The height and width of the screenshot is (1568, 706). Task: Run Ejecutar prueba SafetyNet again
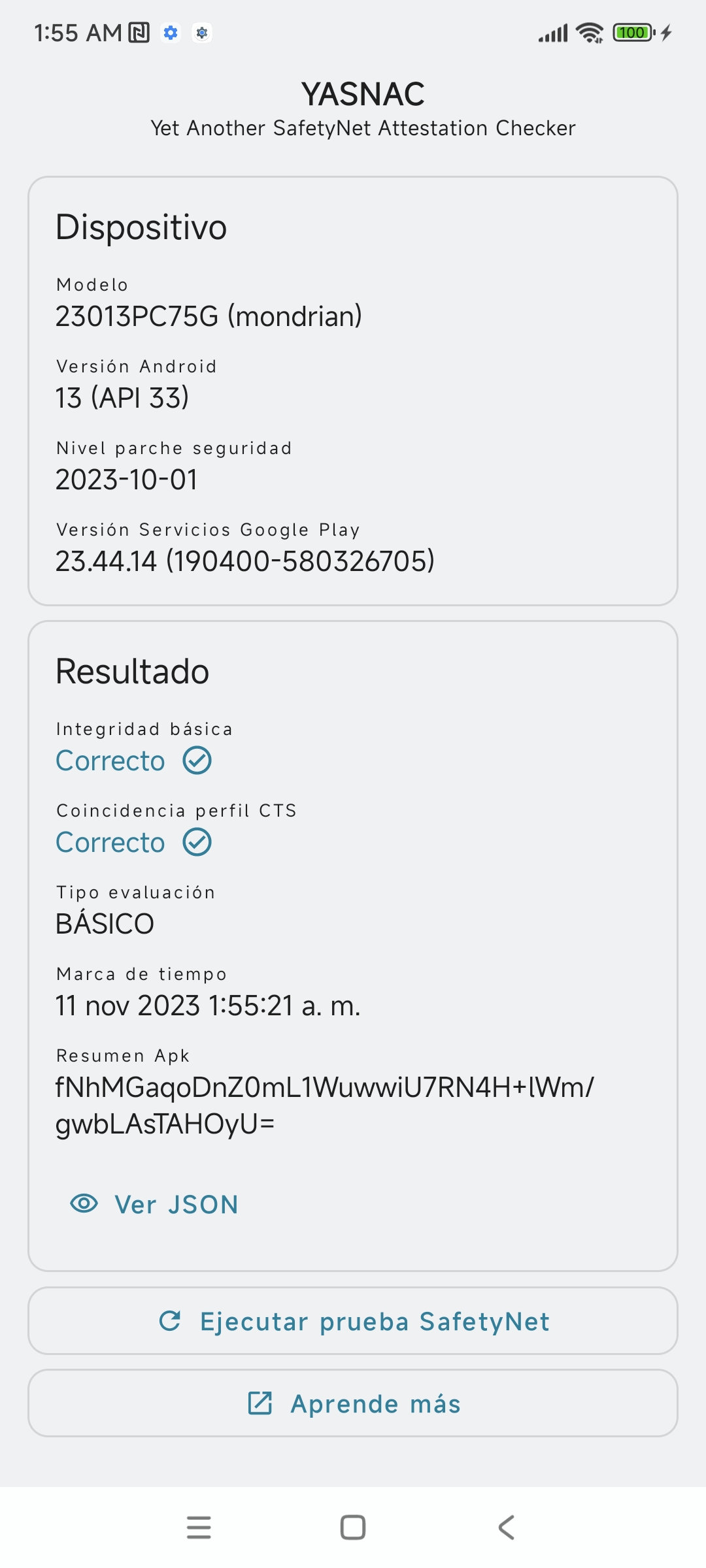(353, 1321)
